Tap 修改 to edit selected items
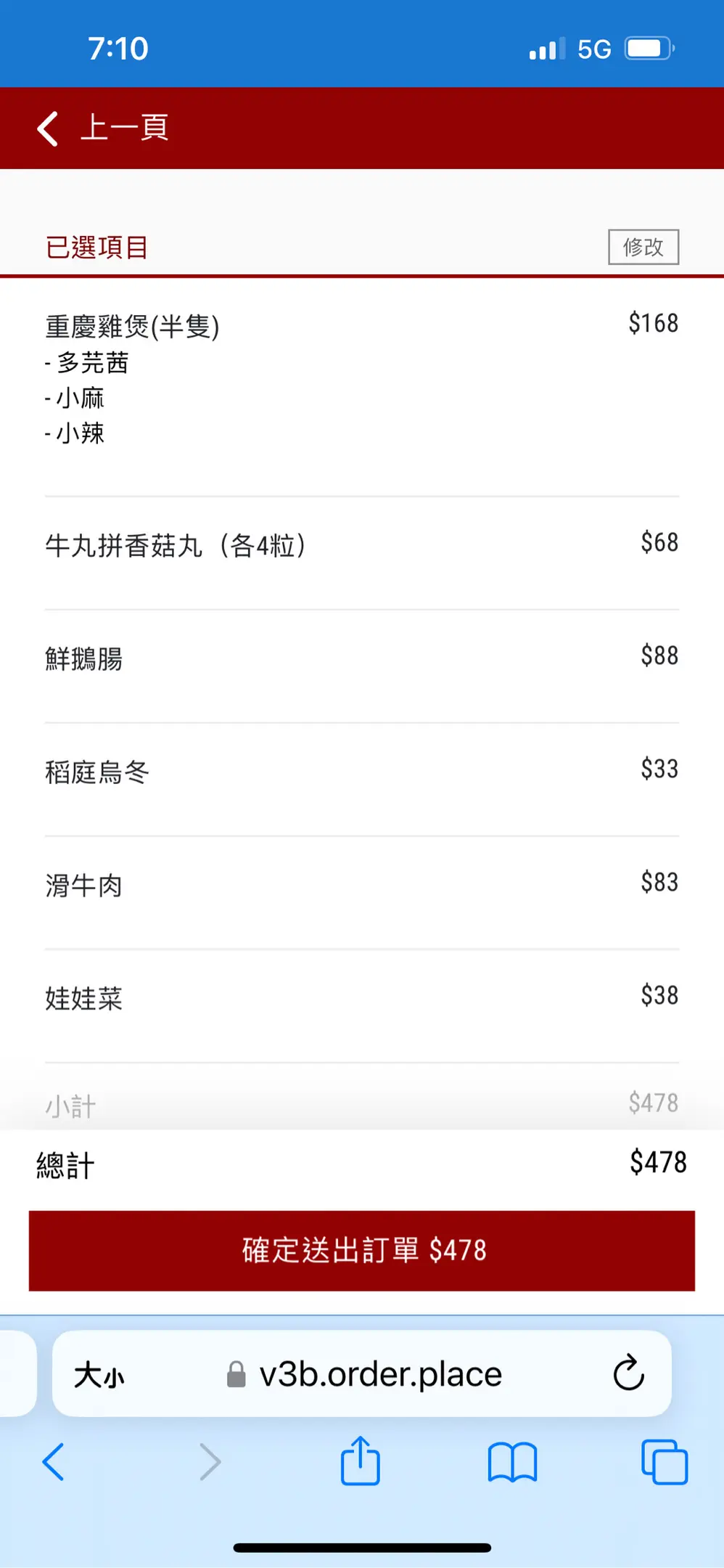Screen dimensions: 724x1568 (643, 247)
